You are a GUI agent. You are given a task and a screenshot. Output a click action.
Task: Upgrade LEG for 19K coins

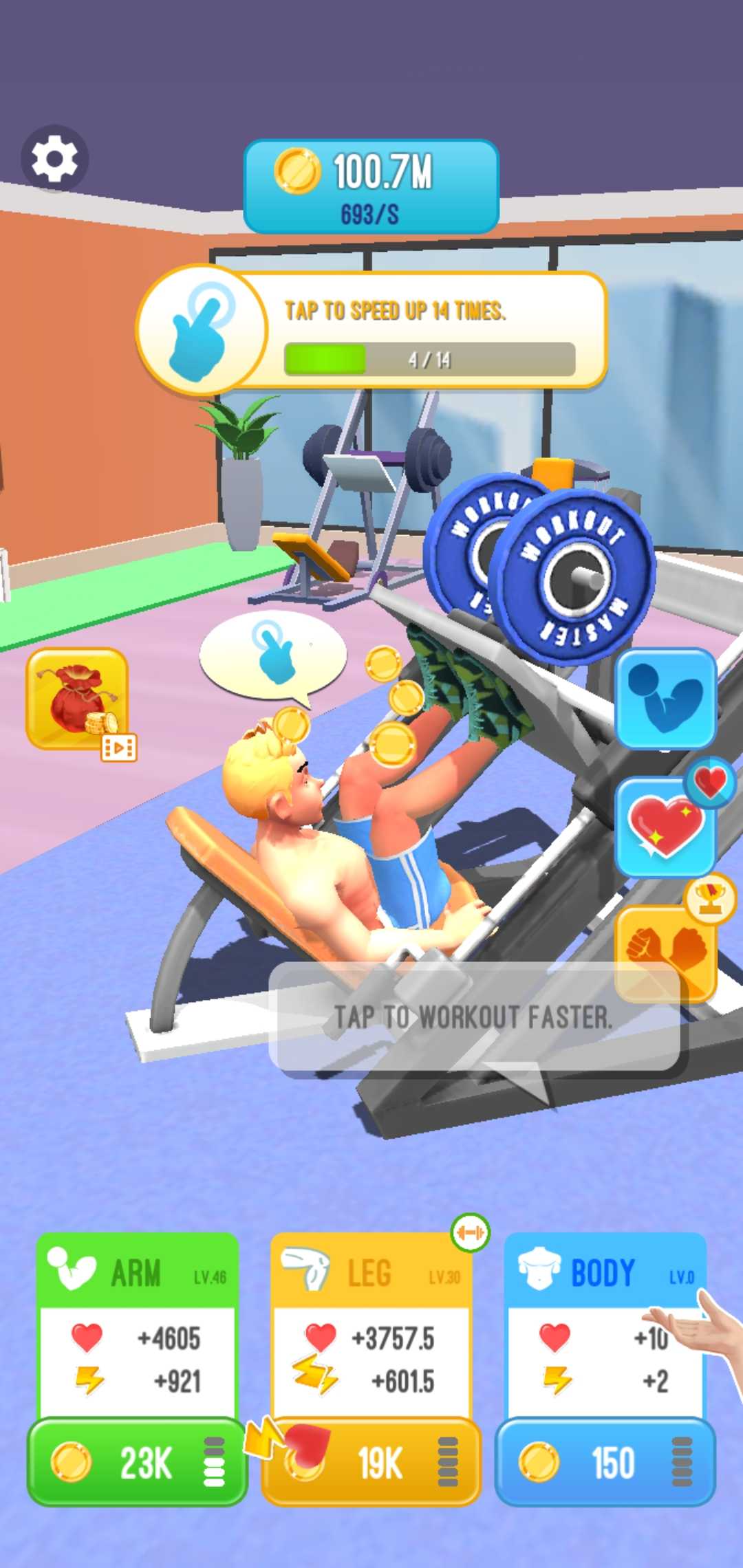click(x=371, y=1461)
